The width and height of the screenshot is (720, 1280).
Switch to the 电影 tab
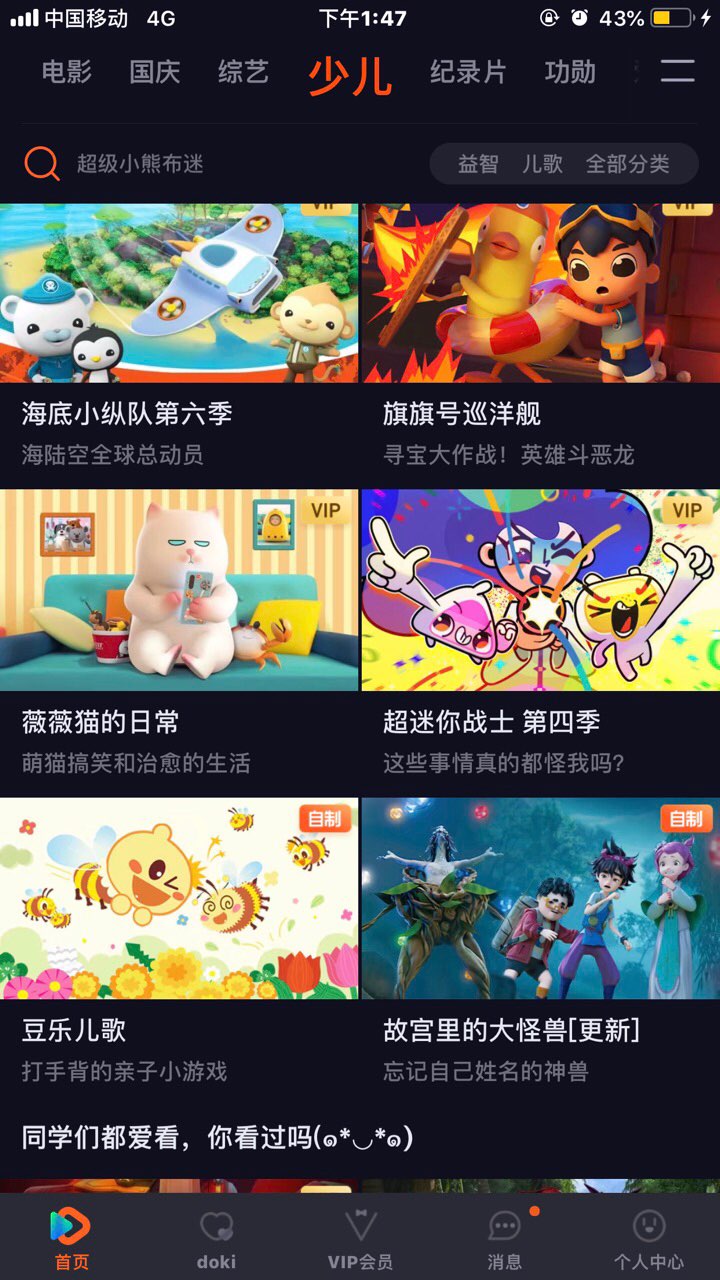point(67,72)
